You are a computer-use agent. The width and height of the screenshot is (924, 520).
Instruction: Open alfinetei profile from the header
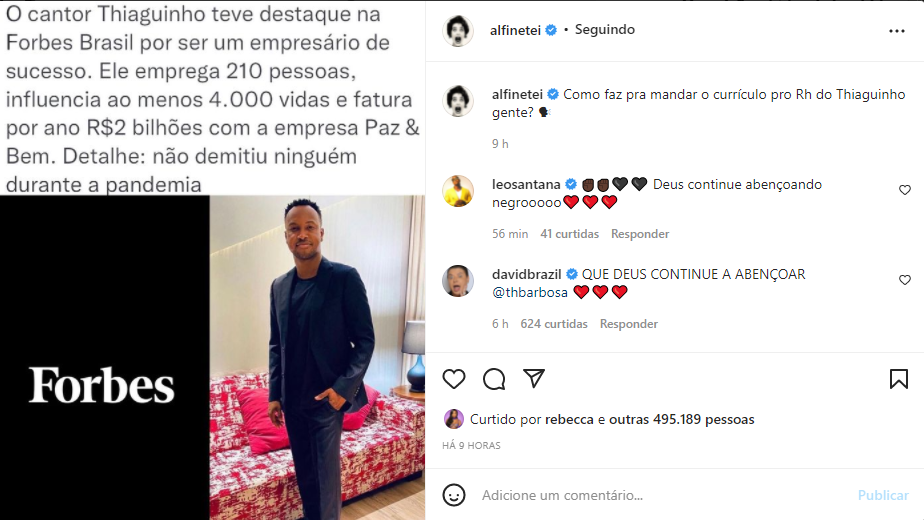coord(516,30)
